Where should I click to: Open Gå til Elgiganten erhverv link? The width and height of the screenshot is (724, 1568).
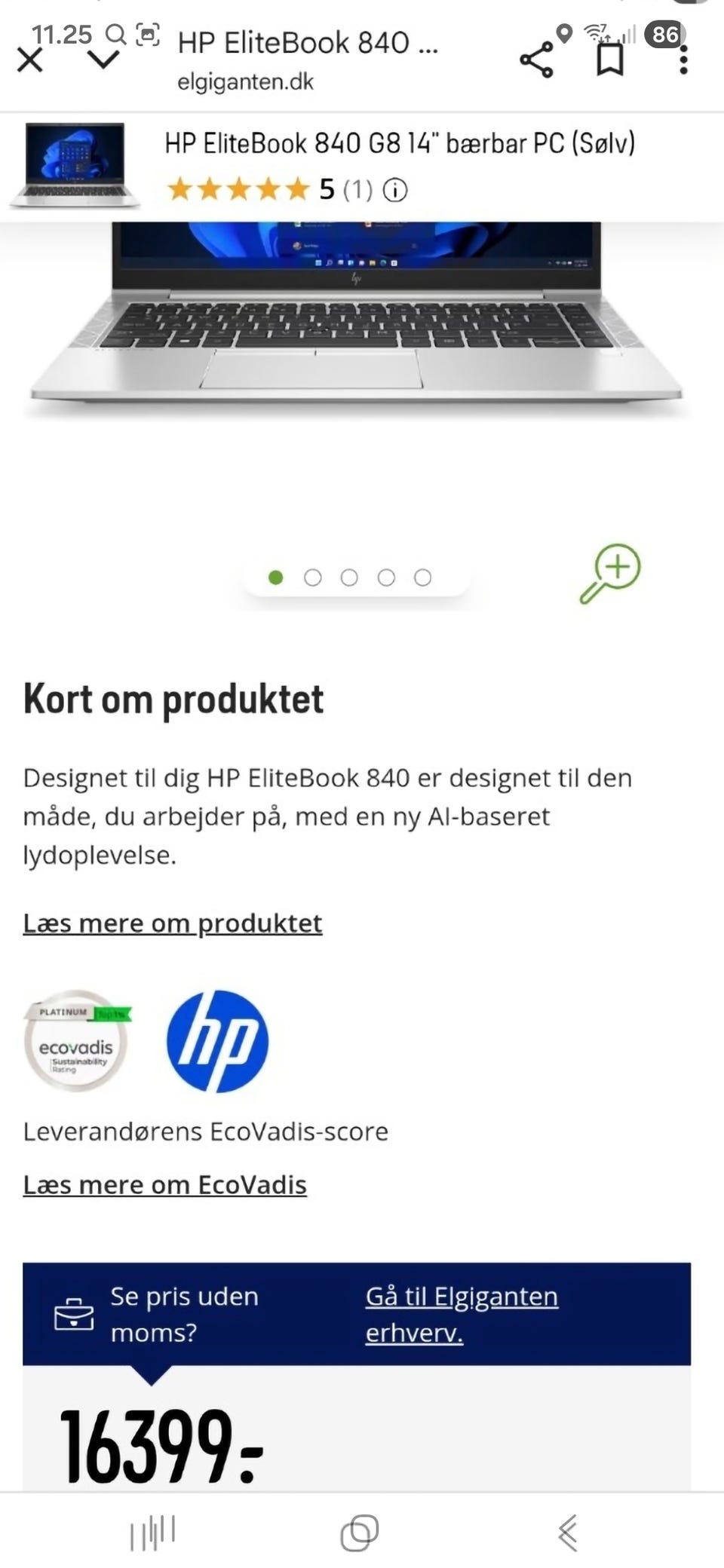[x=462, y=1312]
